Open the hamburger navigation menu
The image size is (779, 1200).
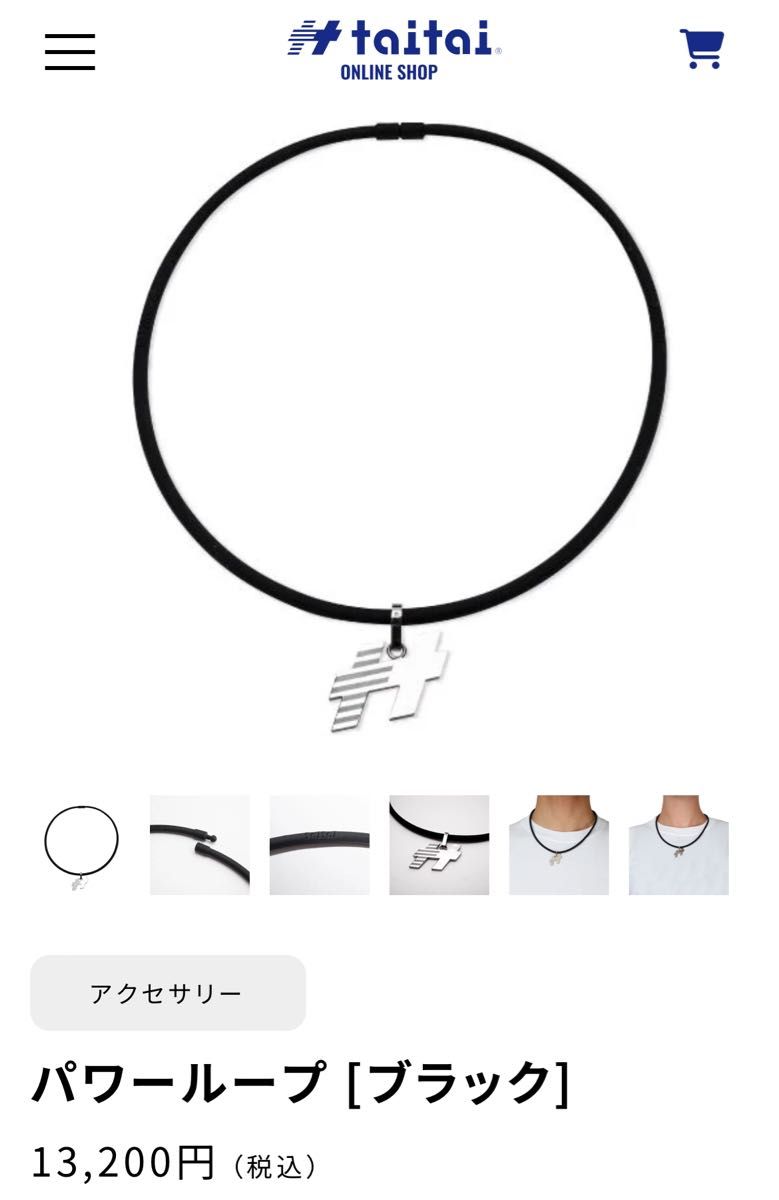click(70, 51)
